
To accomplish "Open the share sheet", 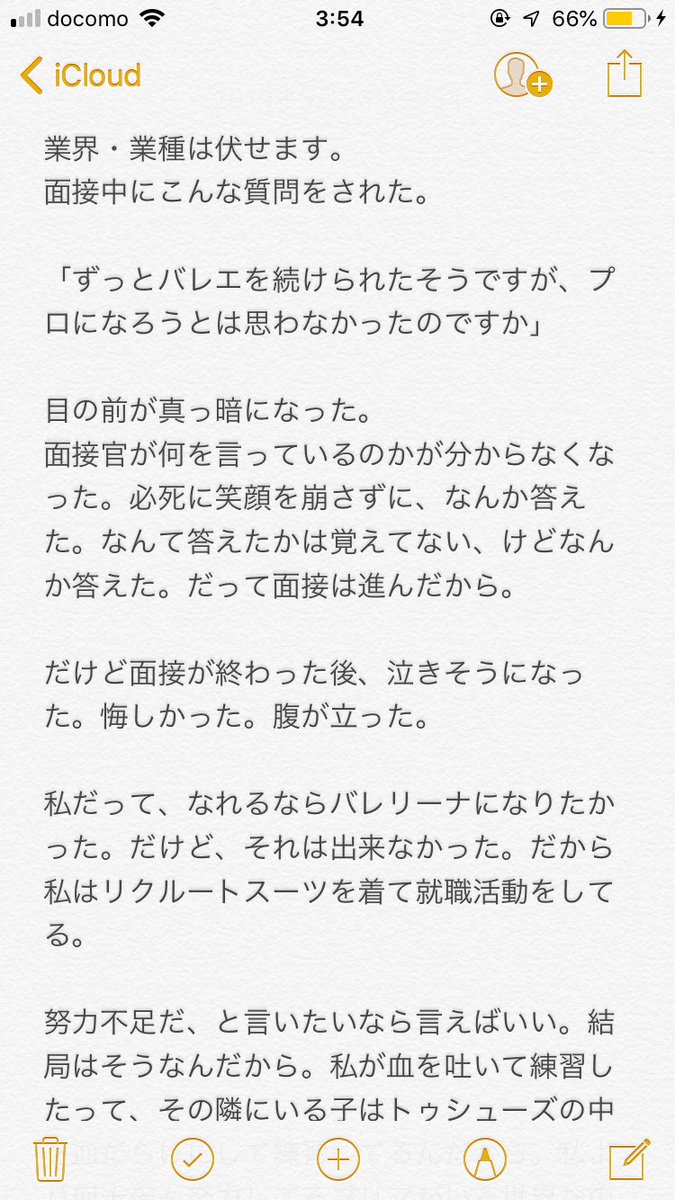I will click(623, 75).
